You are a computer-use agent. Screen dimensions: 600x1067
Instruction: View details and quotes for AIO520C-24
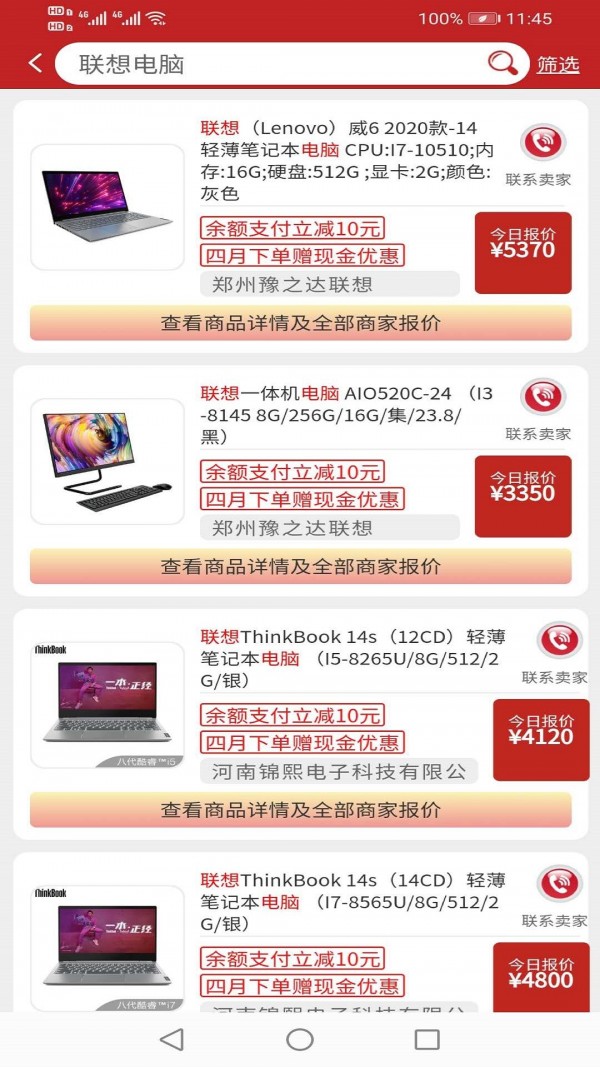[x=300, y=566]
